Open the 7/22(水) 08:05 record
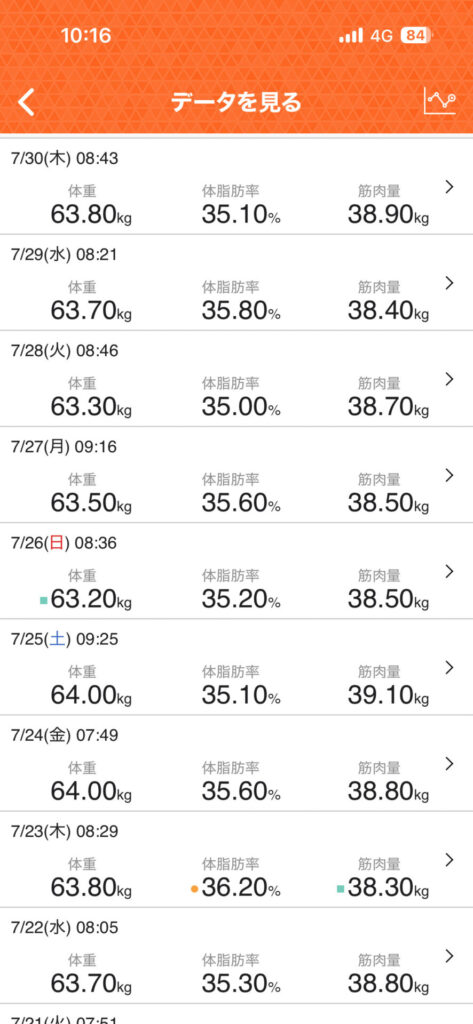This screenshot has height=1024, width=473. pyautogui.click(x=236, y=955)
